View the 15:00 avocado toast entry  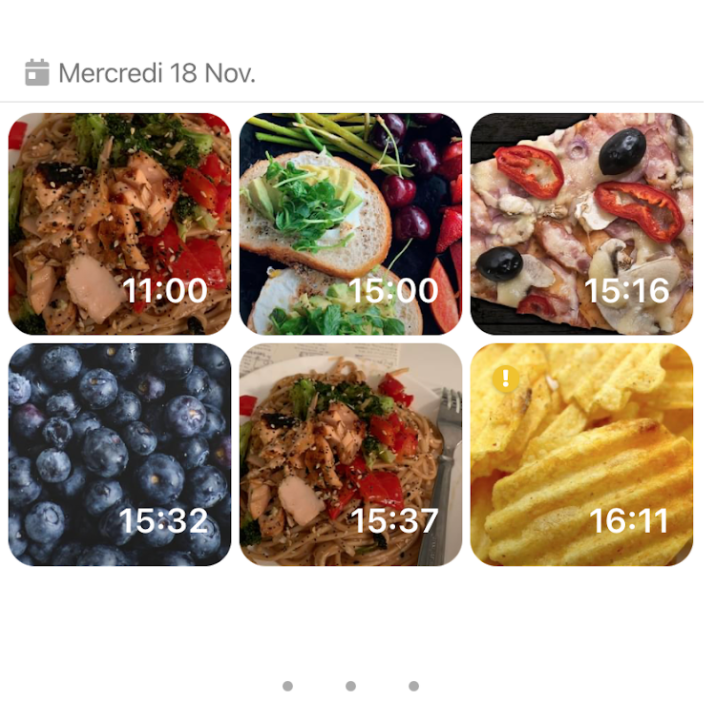point(350,223)
